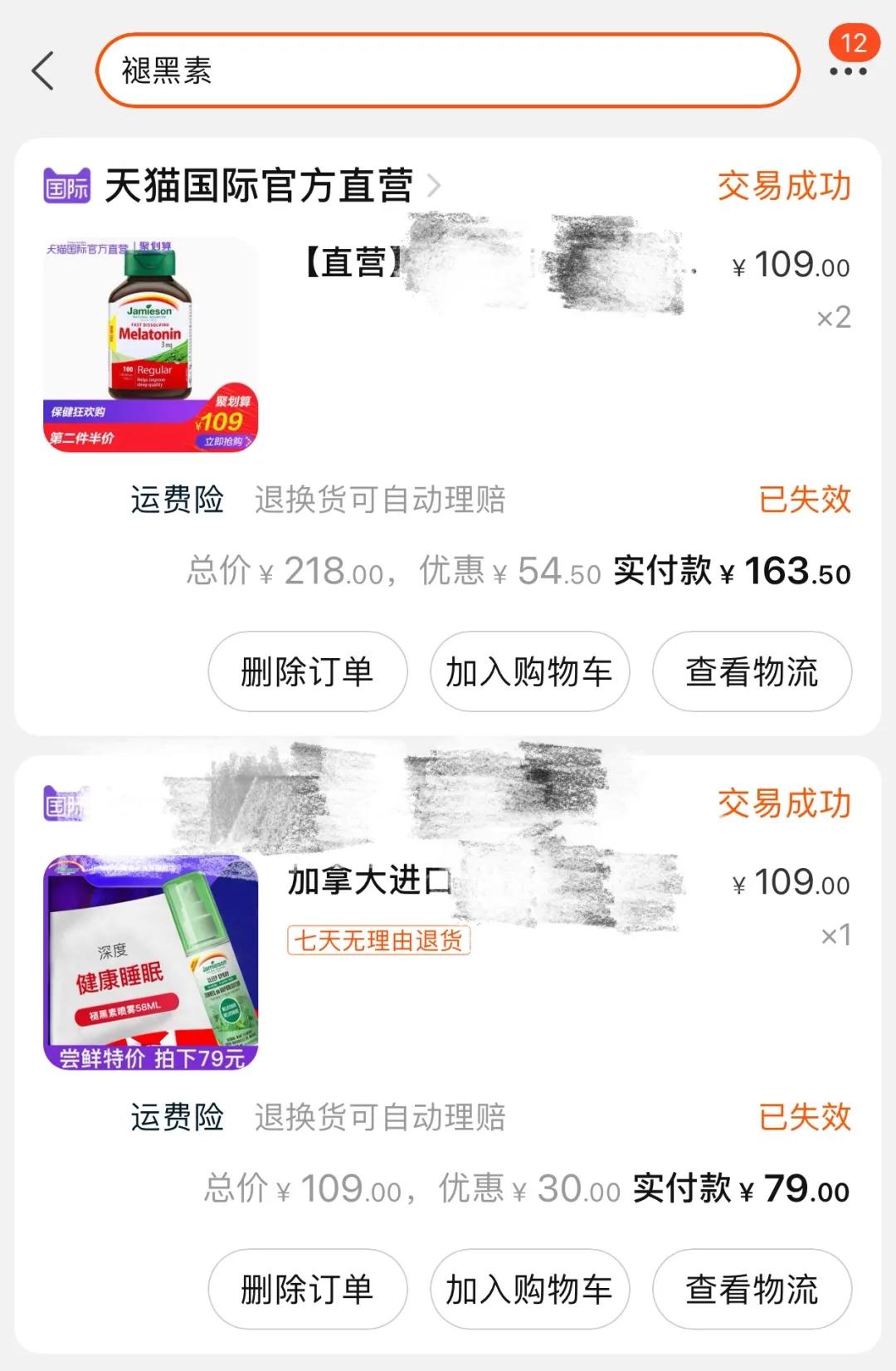Tap 加入购物车 on the first order
The image size is (896, 1371).
coord(528,672)
